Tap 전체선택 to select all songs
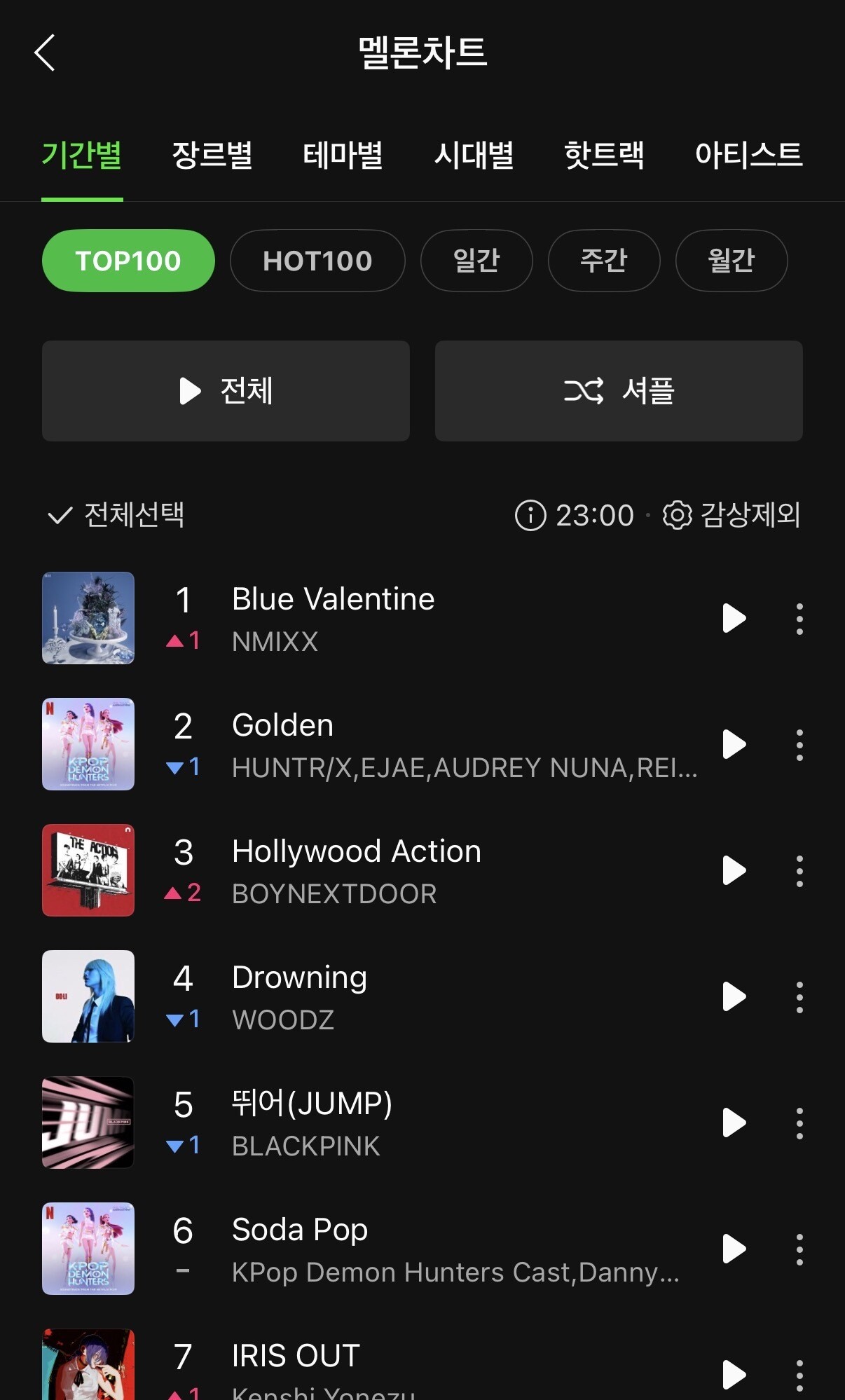 tap(116, 515)
